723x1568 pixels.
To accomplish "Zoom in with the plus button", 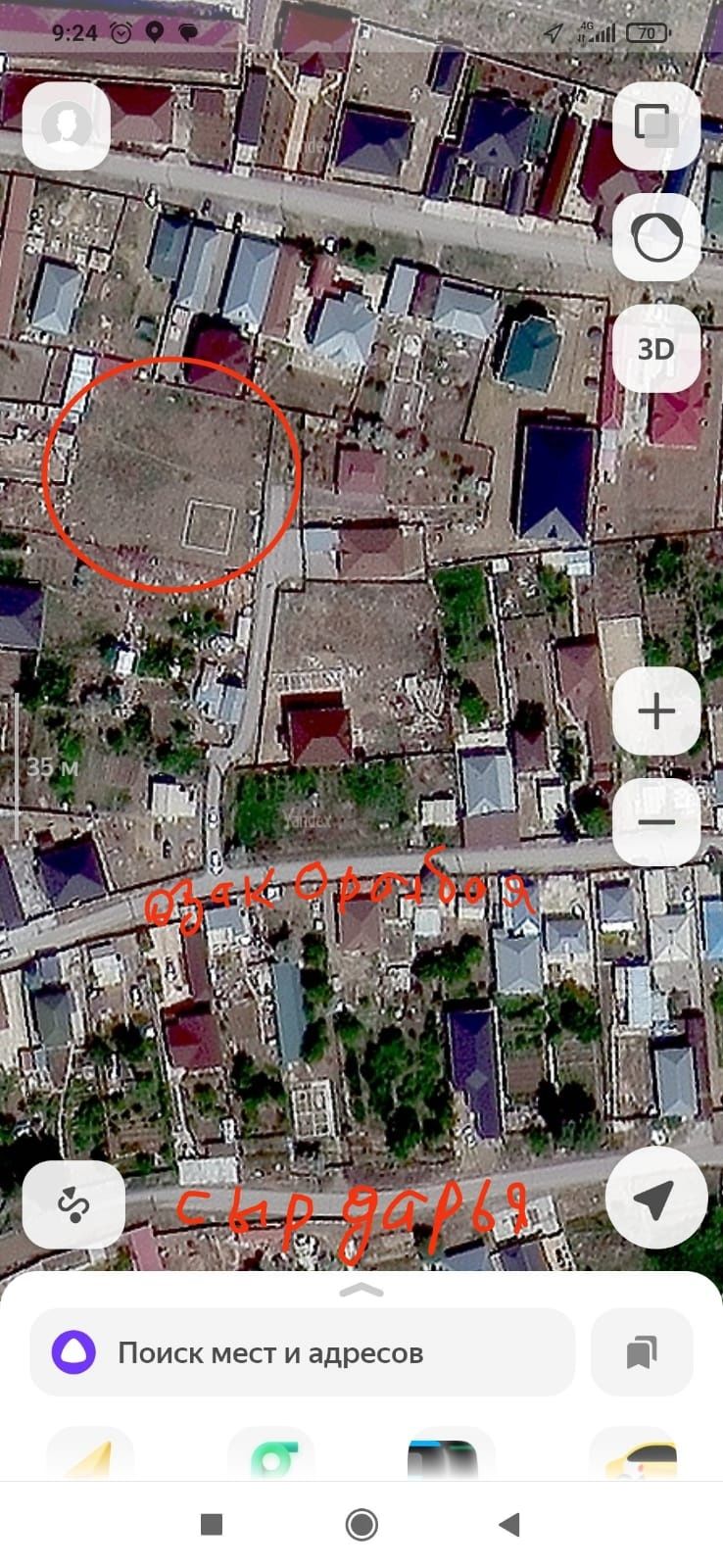I will (655, 710).
